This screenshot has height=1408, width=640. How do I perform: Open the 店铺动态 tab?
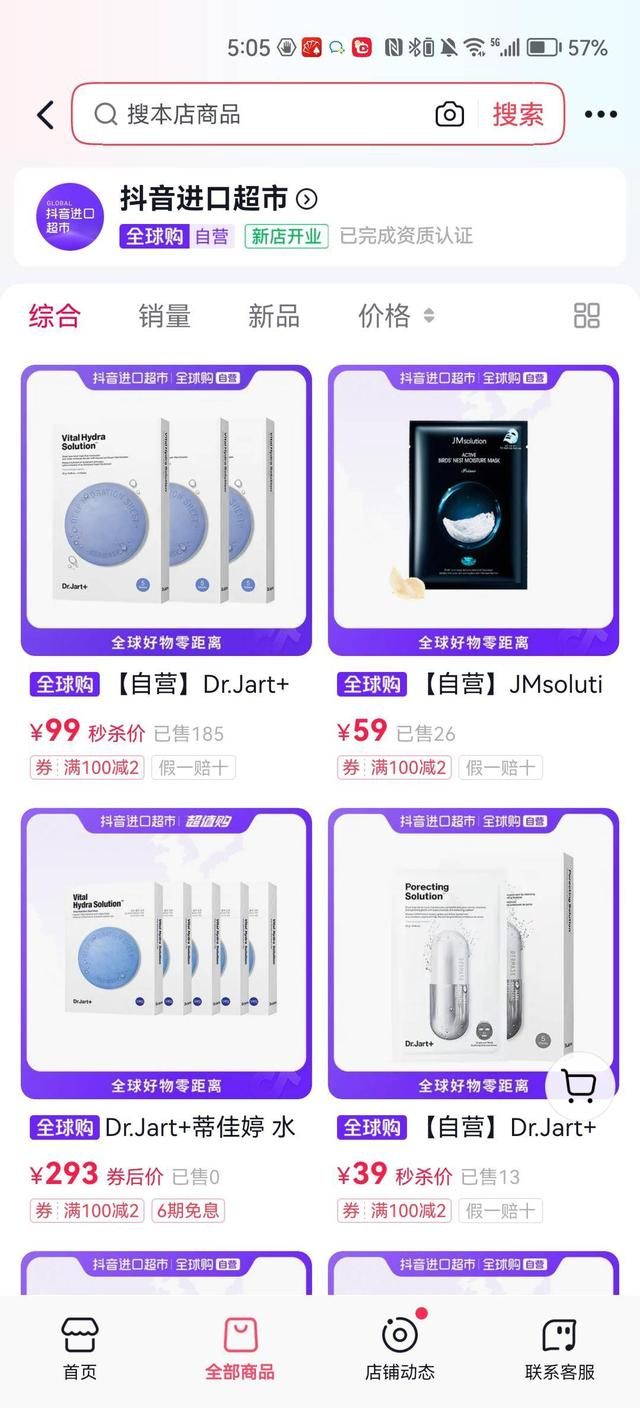click(400, 1348)
